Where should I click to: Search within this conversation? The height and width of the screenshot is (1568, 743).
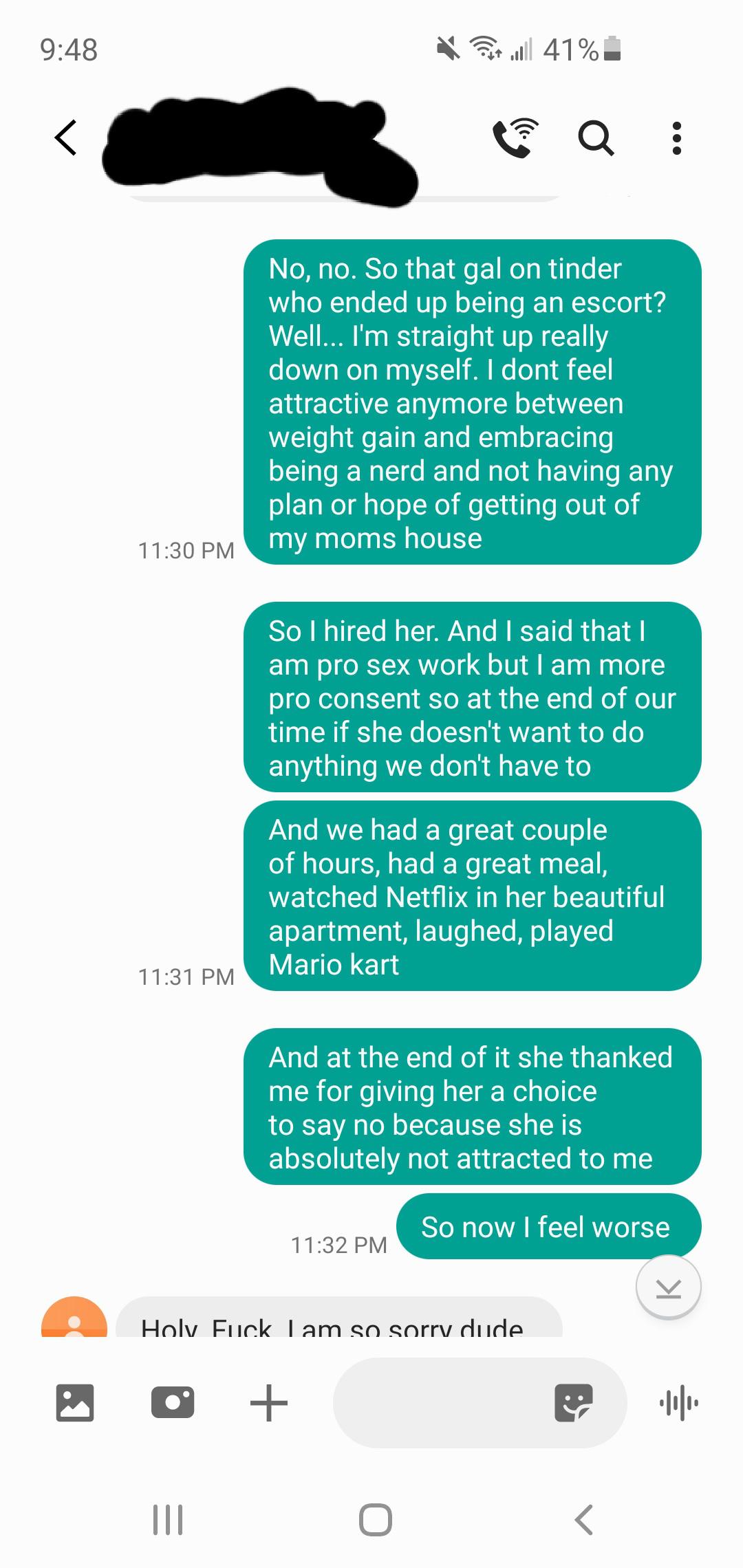pos(596,138)
